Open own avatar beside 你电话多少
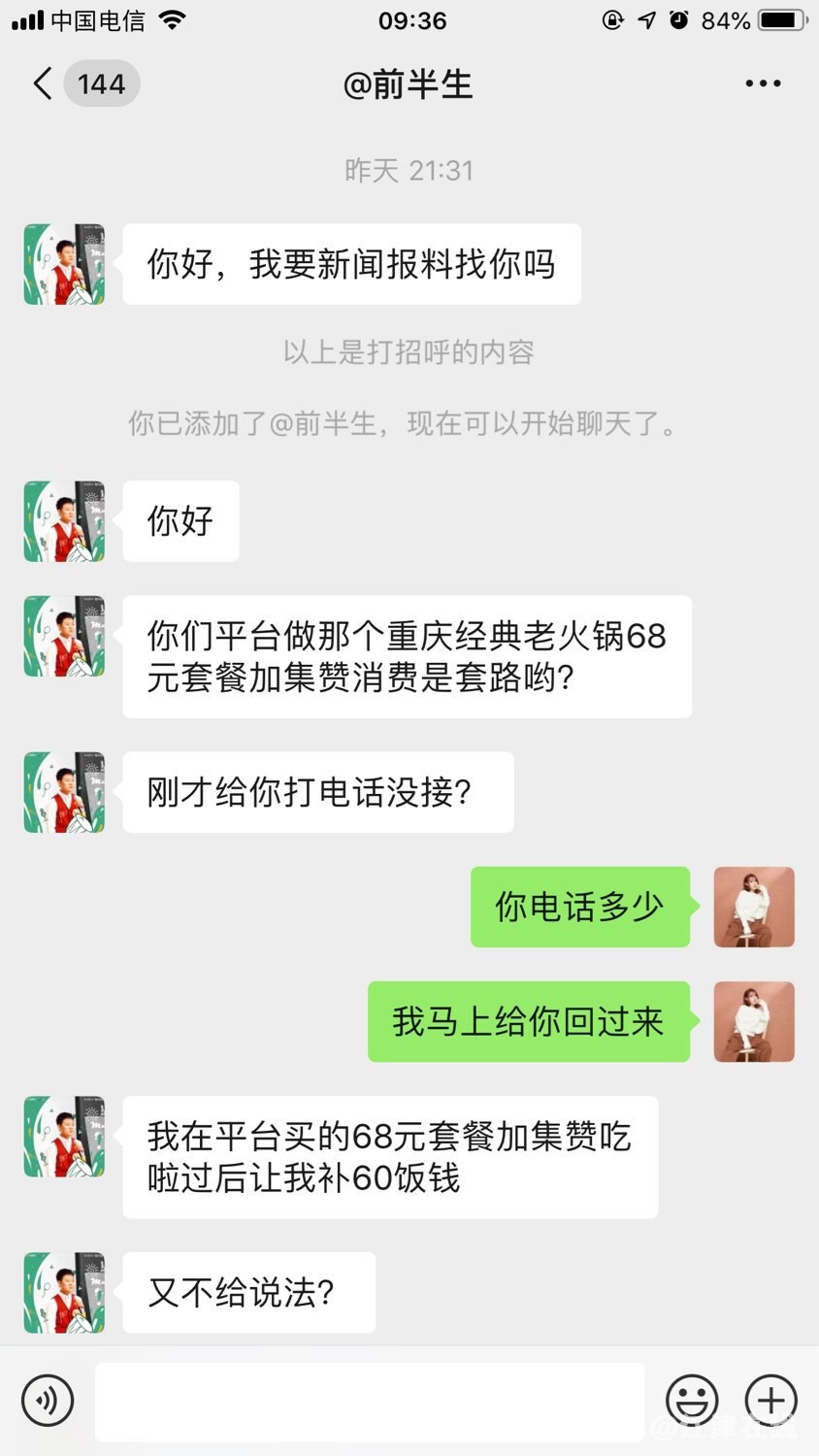819x1456 pixels. pyautogui.click(x=754, y=907)
